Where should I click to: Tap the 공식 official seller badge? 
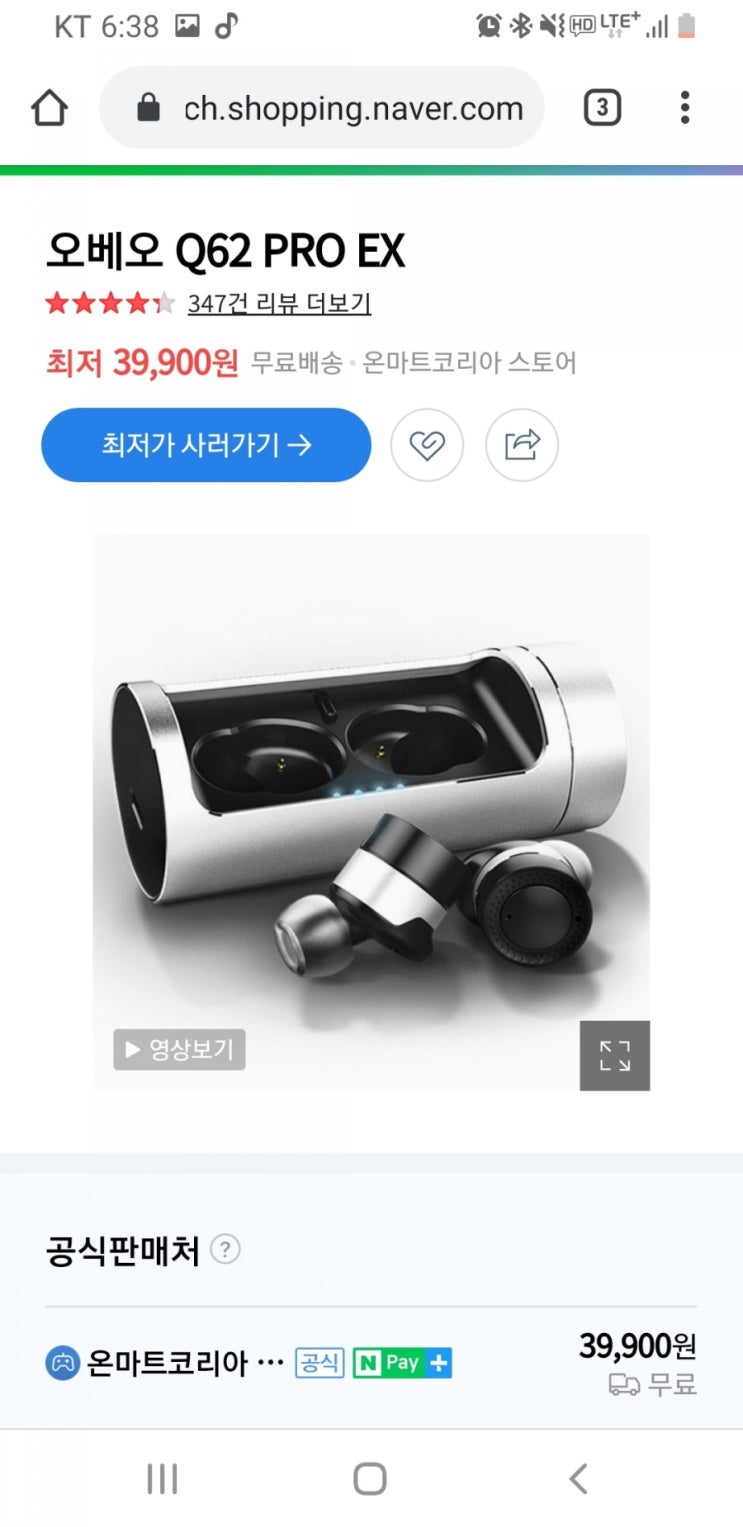click(x=321, y=1362)
